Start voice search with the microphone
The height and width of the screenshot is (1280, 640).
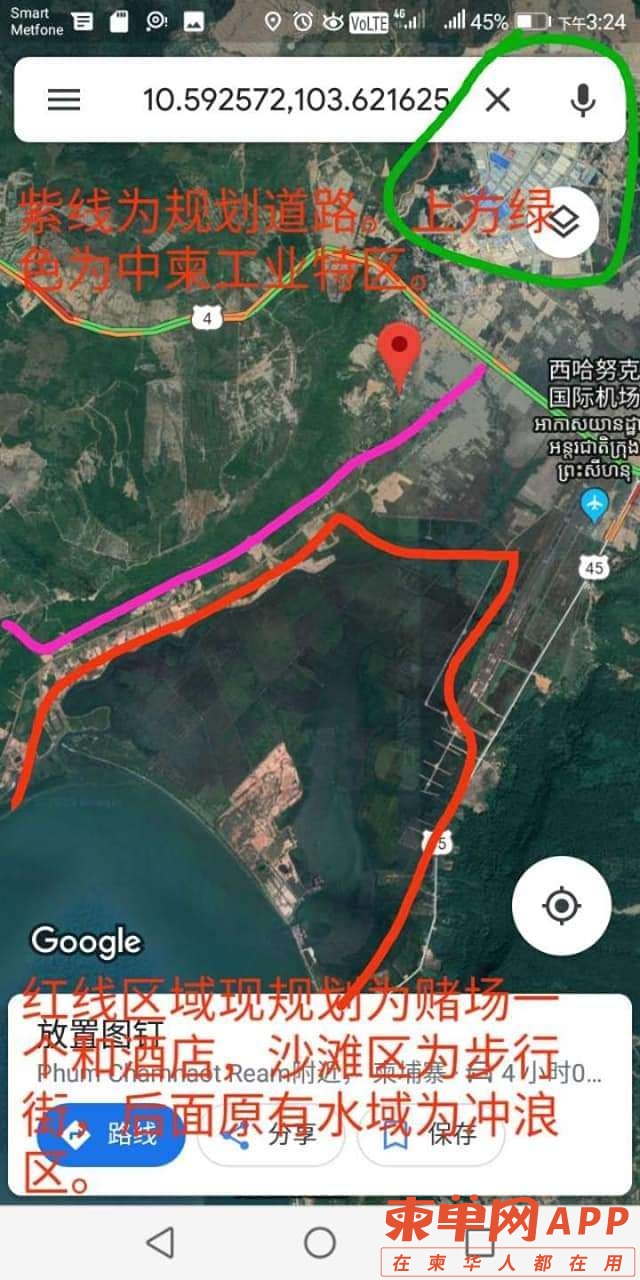(x=582, y=99)
